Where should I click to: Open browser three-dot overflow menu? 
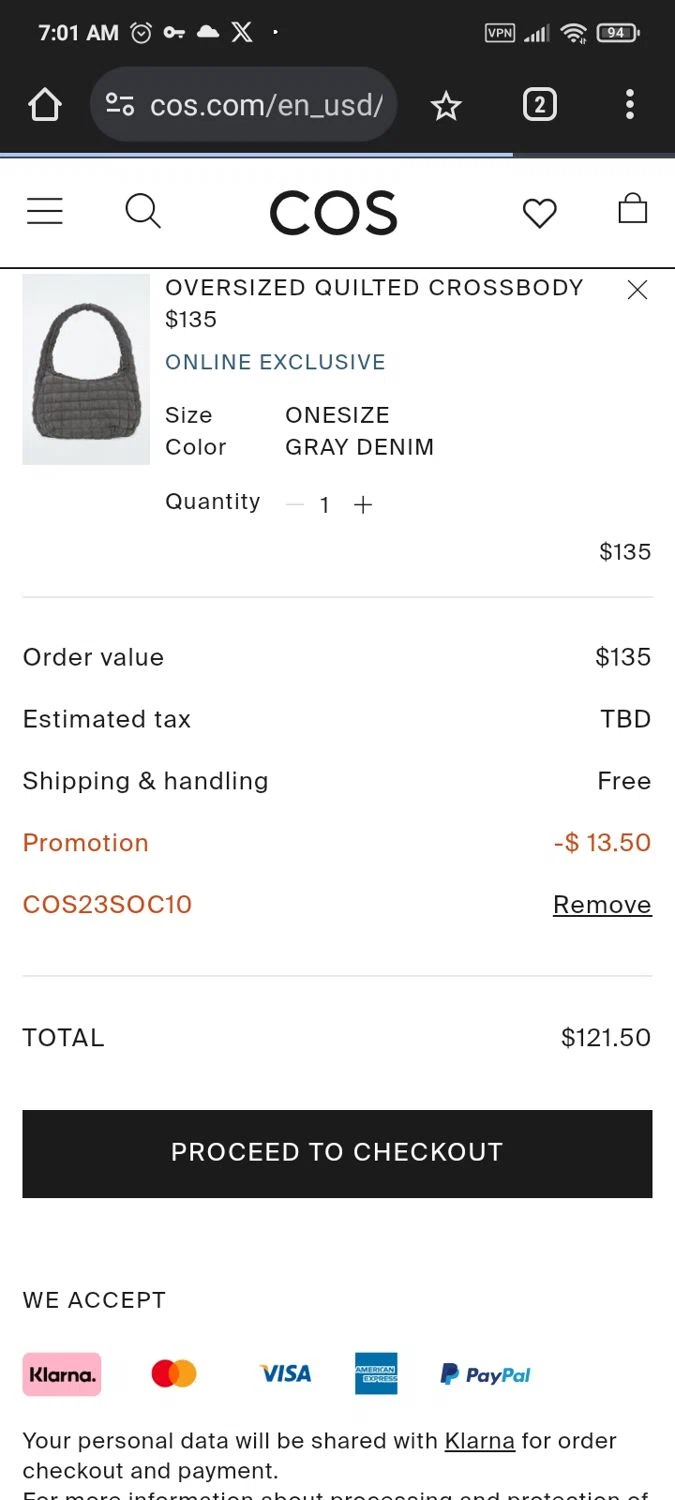pos(629,105)
